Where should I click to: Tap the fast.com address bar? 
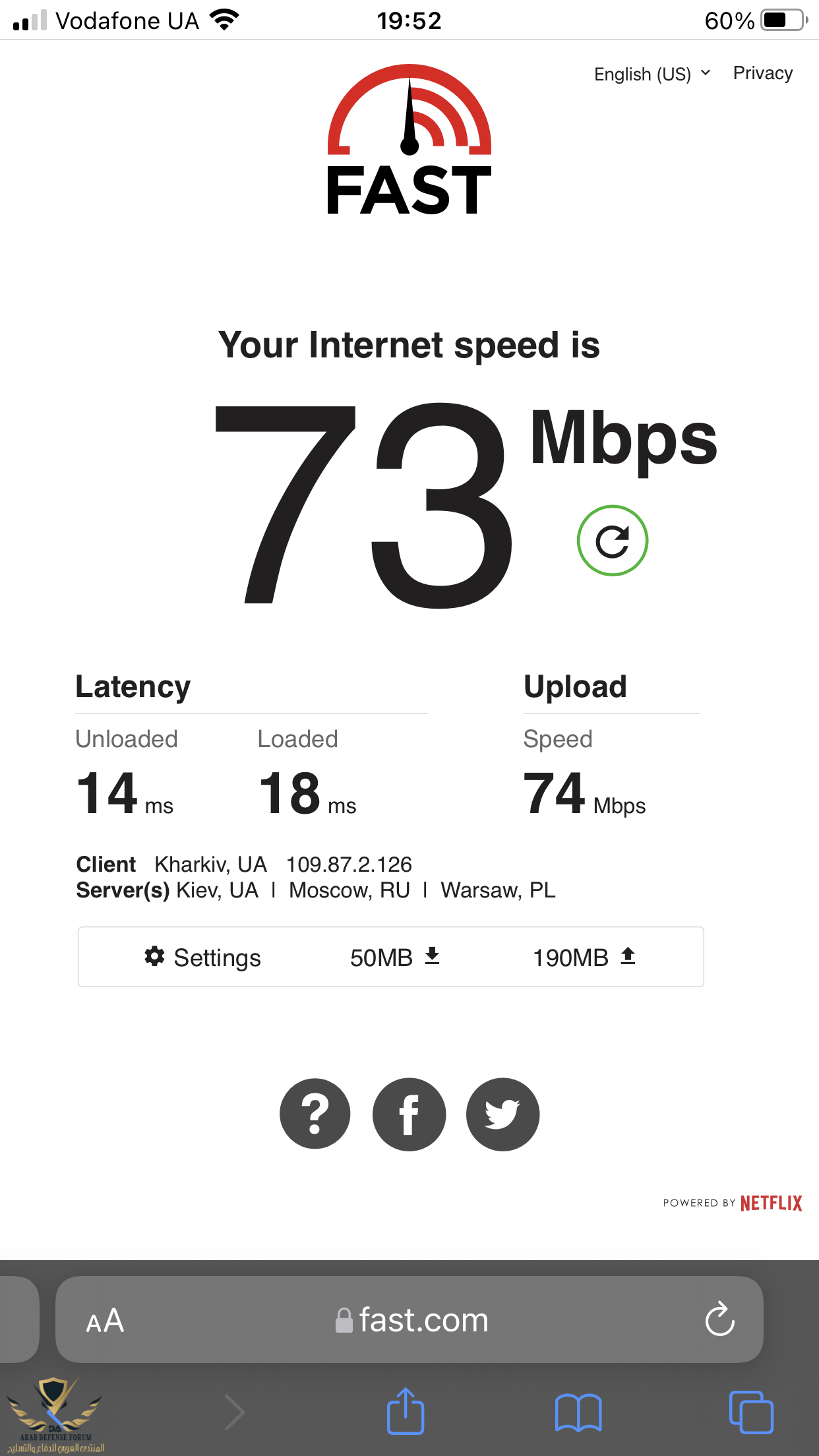tap(413, 1320)
